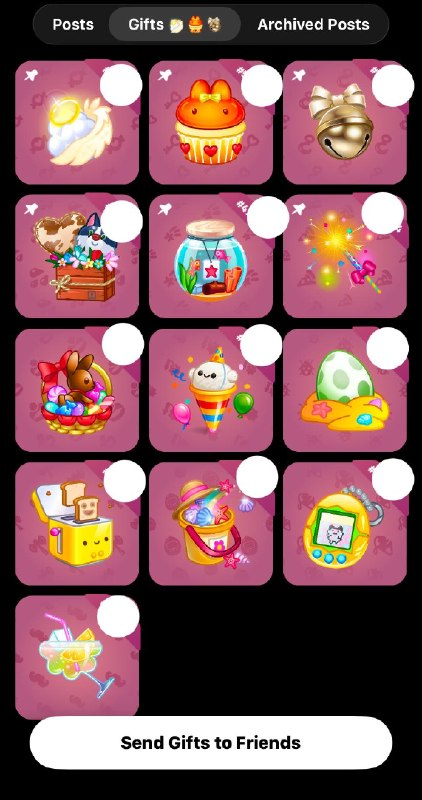View the fish bowl jar gift
The height and width of the screenshot is (800, 422).
pos(211,256)
